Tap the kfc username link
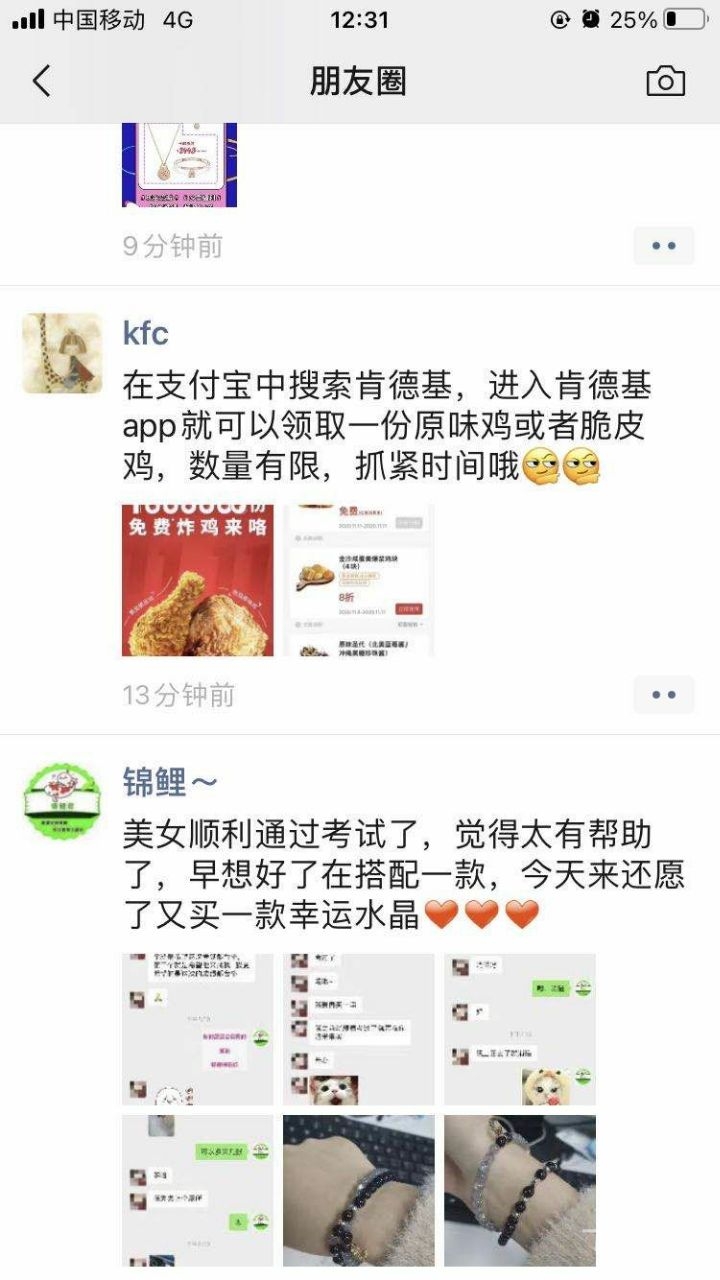This screenshot has height=1280, width=720. (146, 332)
